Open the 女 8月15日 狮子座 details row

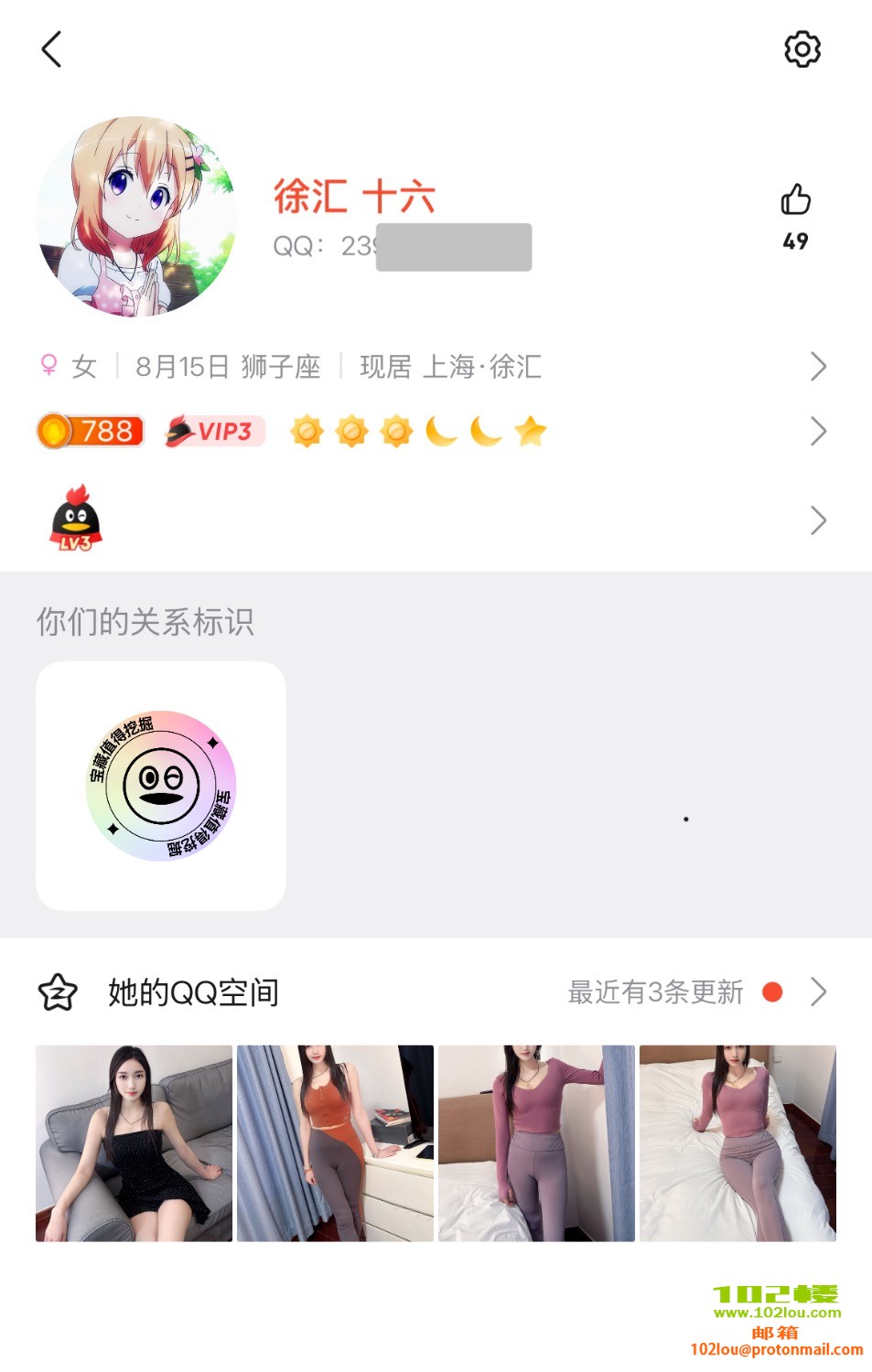pyautogui.click(x=430, y=367)
